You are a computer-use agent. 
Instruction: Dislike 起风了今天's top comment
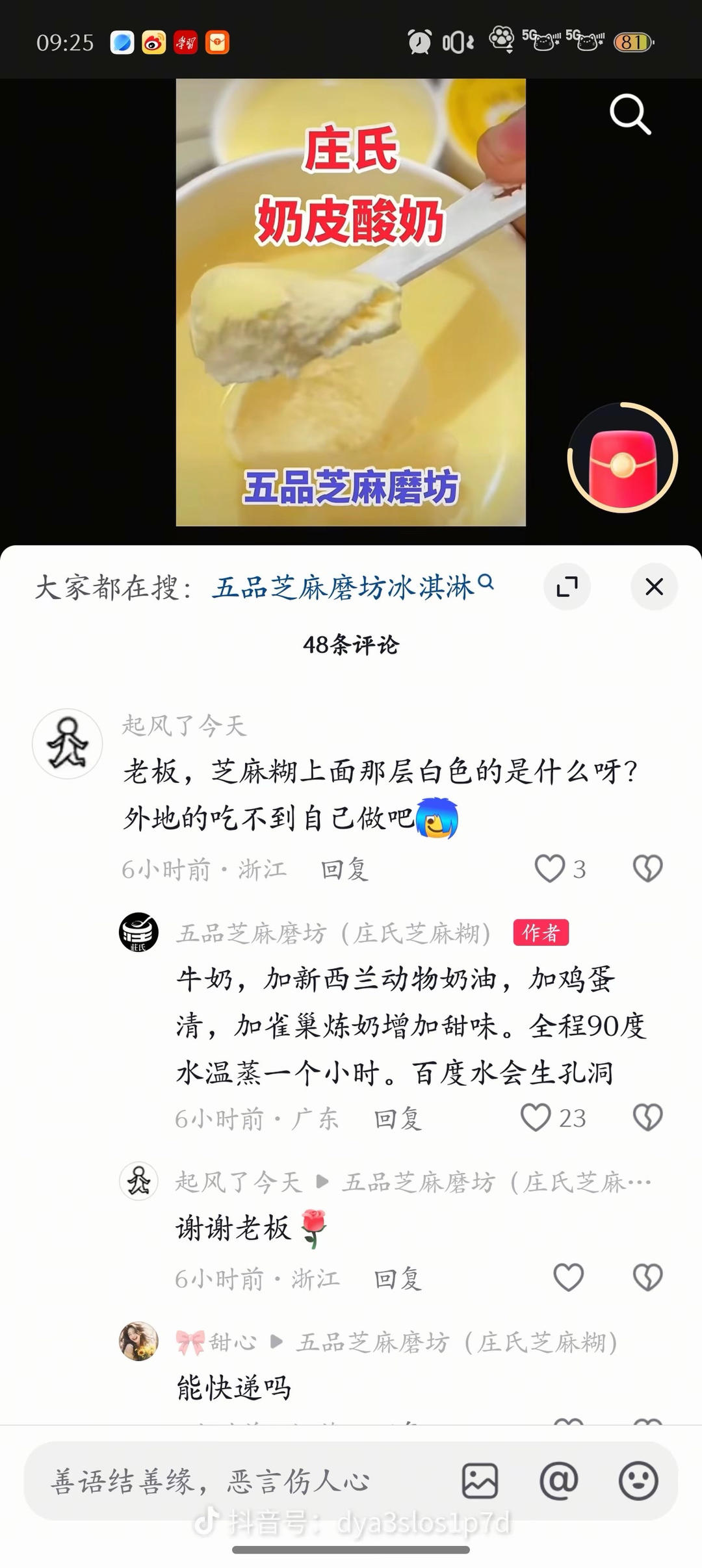coord(647,868)
